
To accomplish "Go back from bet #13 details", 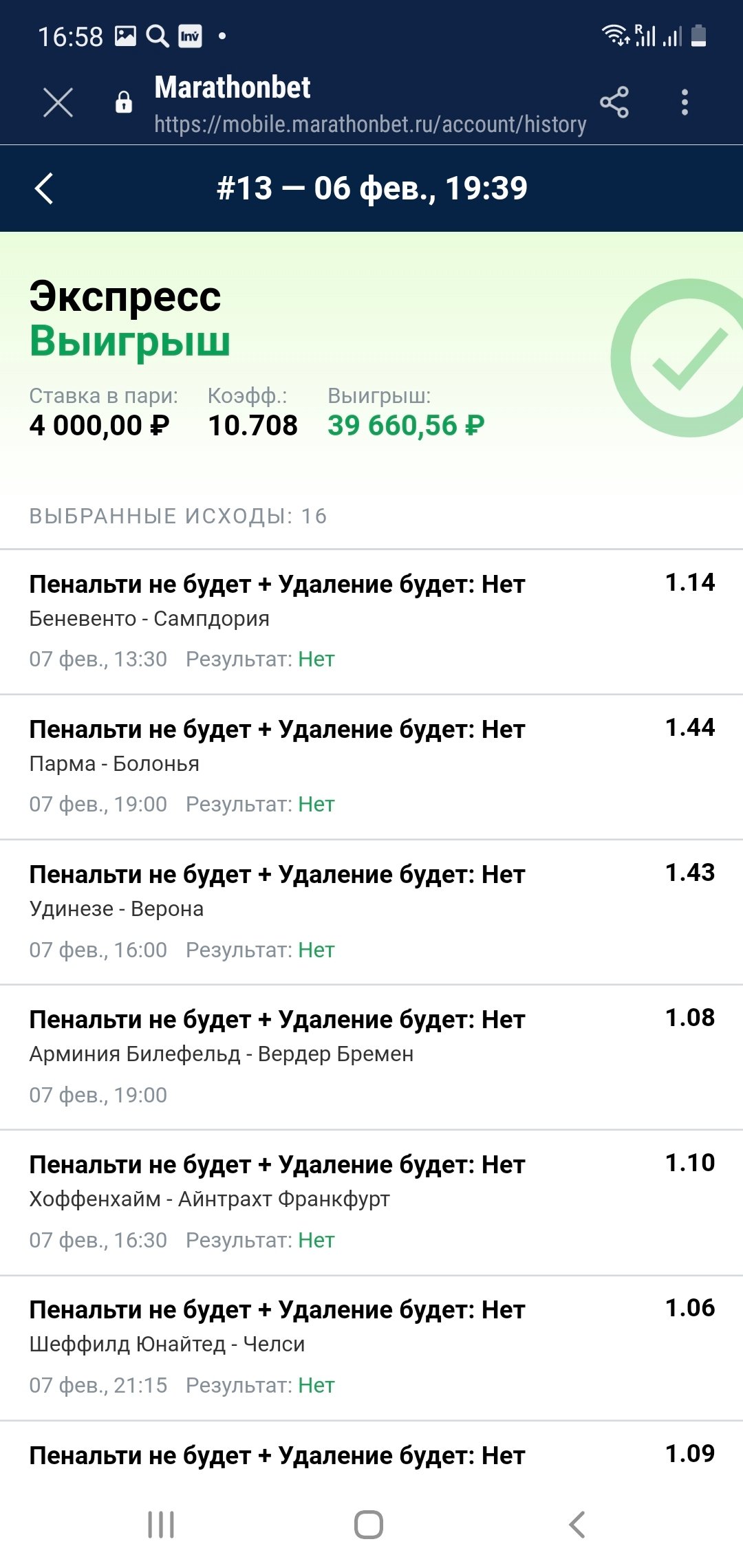I will (x=44, y=188).
